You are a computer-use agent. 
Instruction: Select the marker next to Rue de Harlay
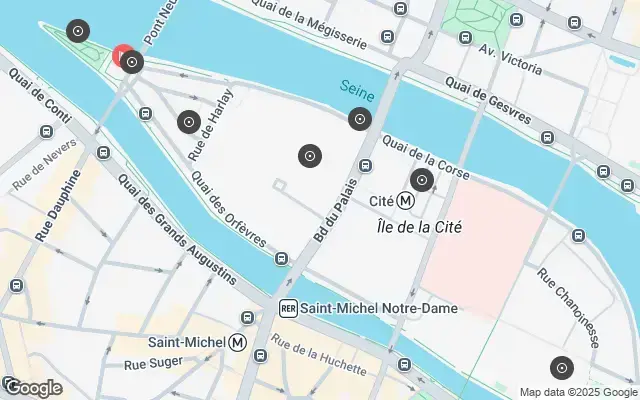tap(188, 123)
